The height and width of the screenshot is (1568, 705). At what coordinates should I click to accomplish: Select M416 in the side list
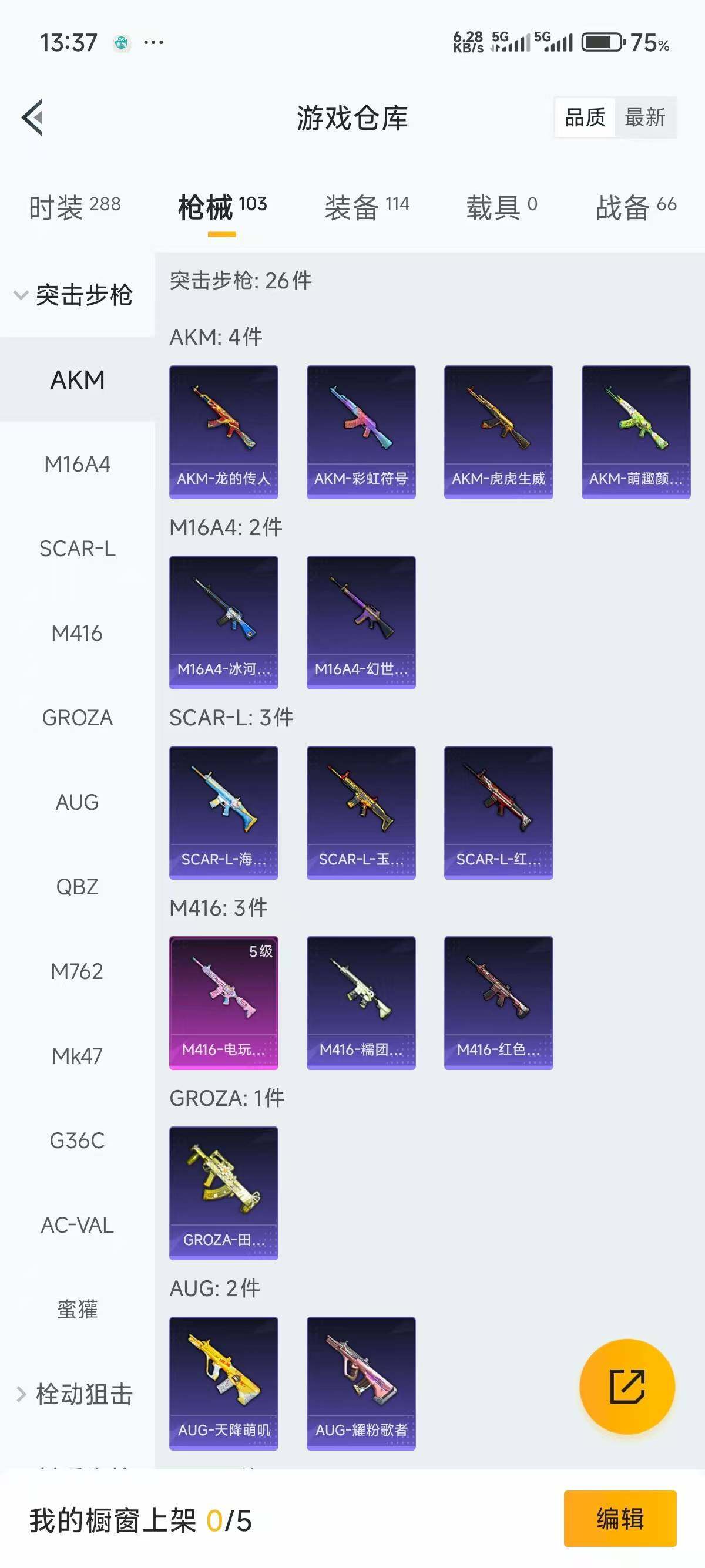(78, 633)
